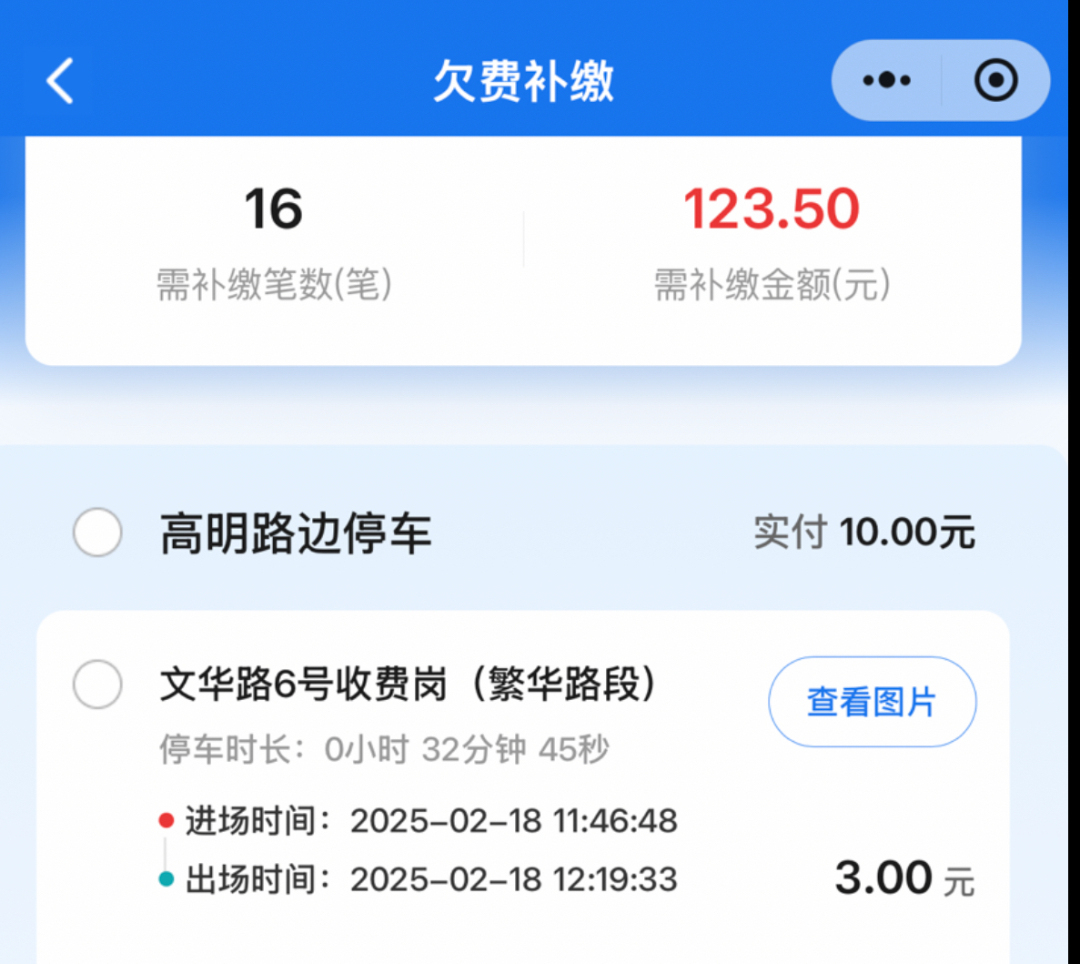Viewport: 1080px width, 964px height.
Task: Select the 文华路6号收费岗 parking record
Action: 98,685
